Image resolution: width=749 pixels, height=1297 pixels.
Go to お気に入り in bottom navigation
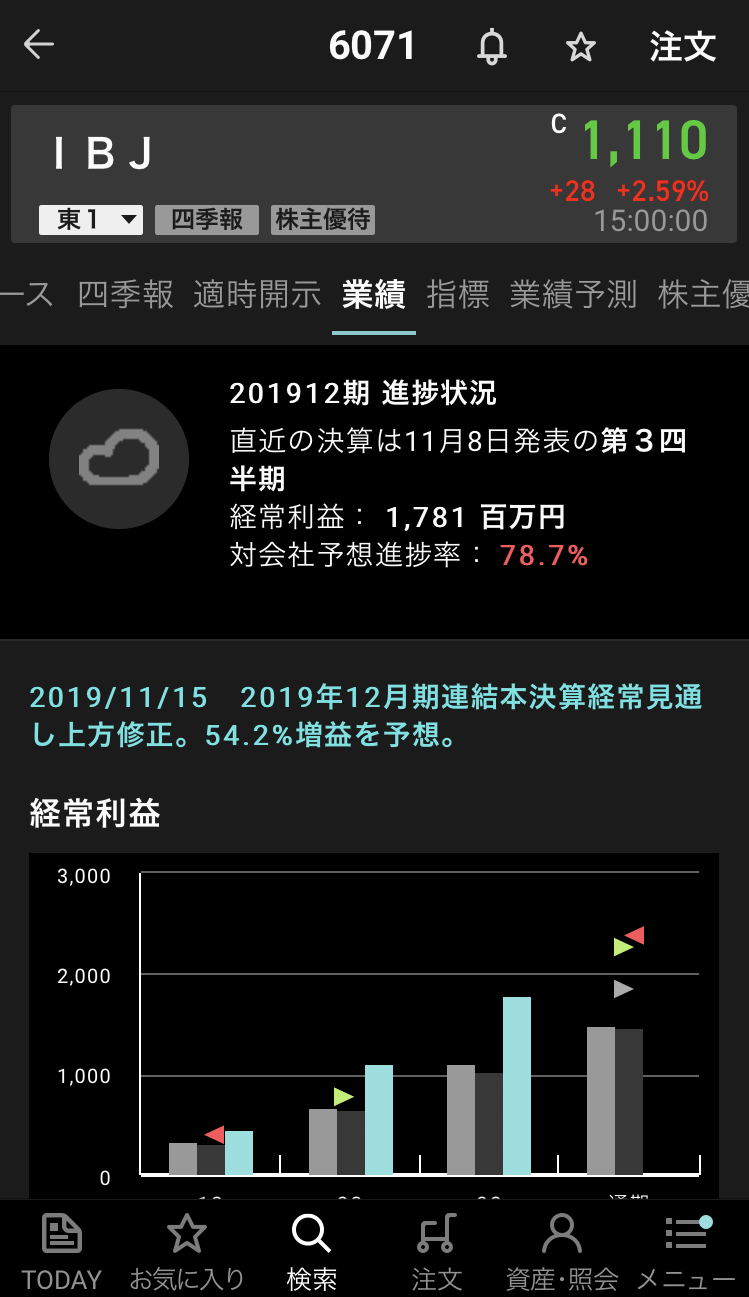[187, 1250]
